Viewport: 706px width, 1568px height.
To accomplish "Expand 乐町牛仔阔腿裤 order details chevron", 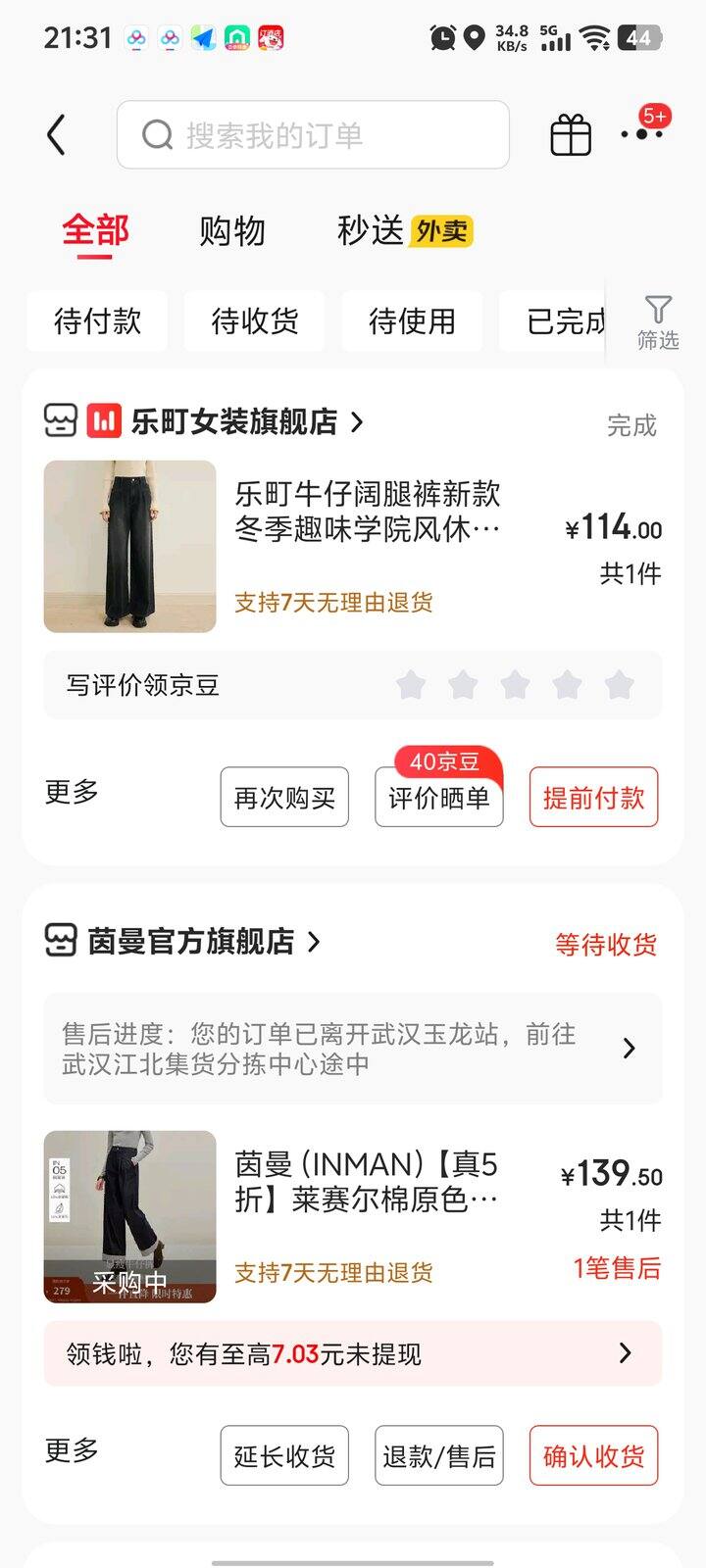I will click(355, 421).
